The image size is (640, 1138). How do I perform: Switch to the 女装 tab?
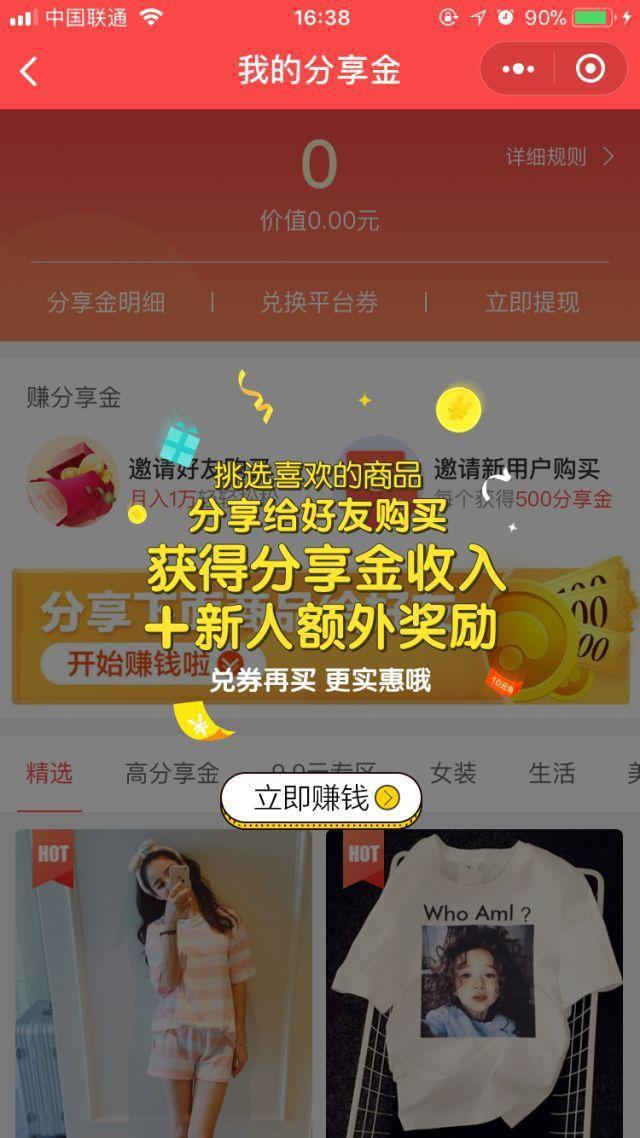(x=453, y=773)
